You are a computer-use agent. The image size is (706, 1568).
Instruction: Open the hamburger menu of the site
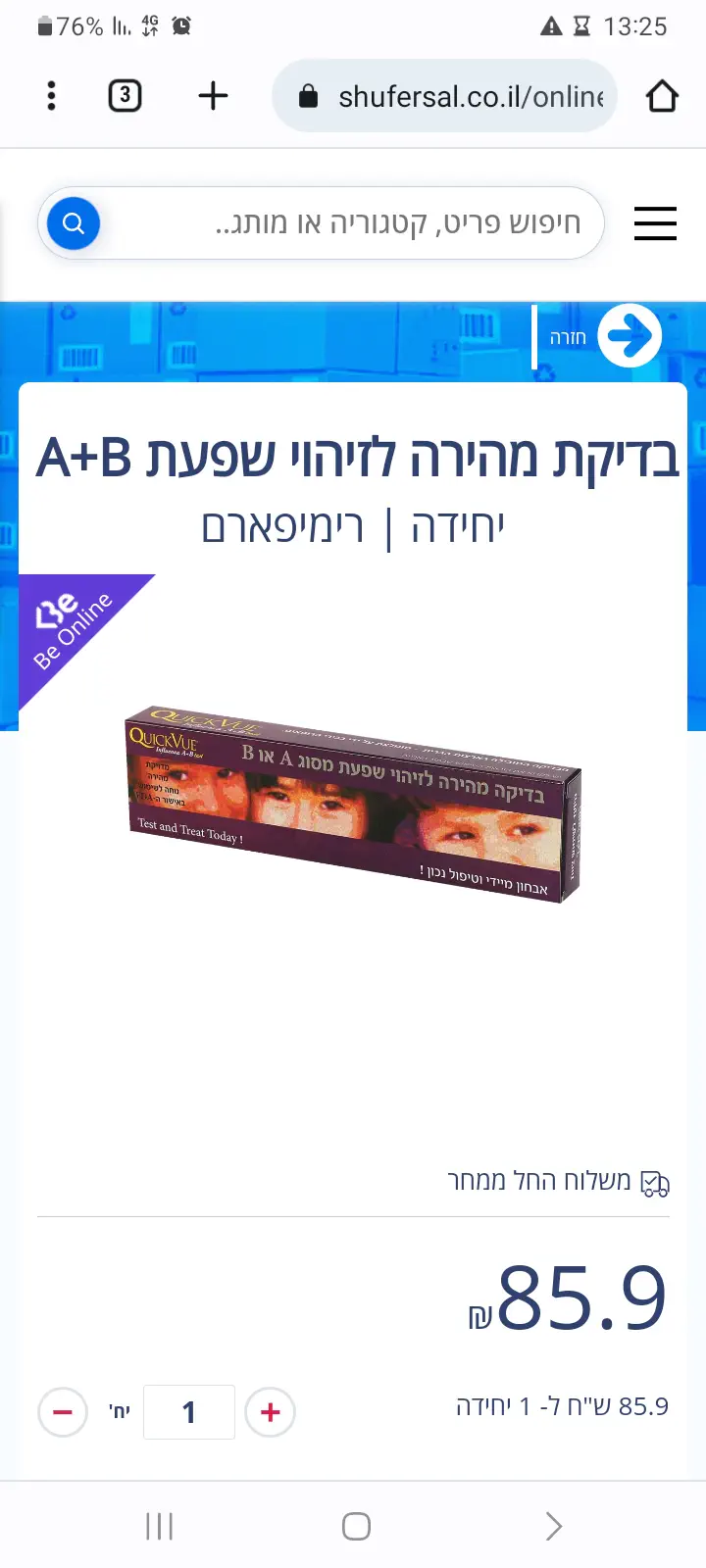click(x=655, y=223)
